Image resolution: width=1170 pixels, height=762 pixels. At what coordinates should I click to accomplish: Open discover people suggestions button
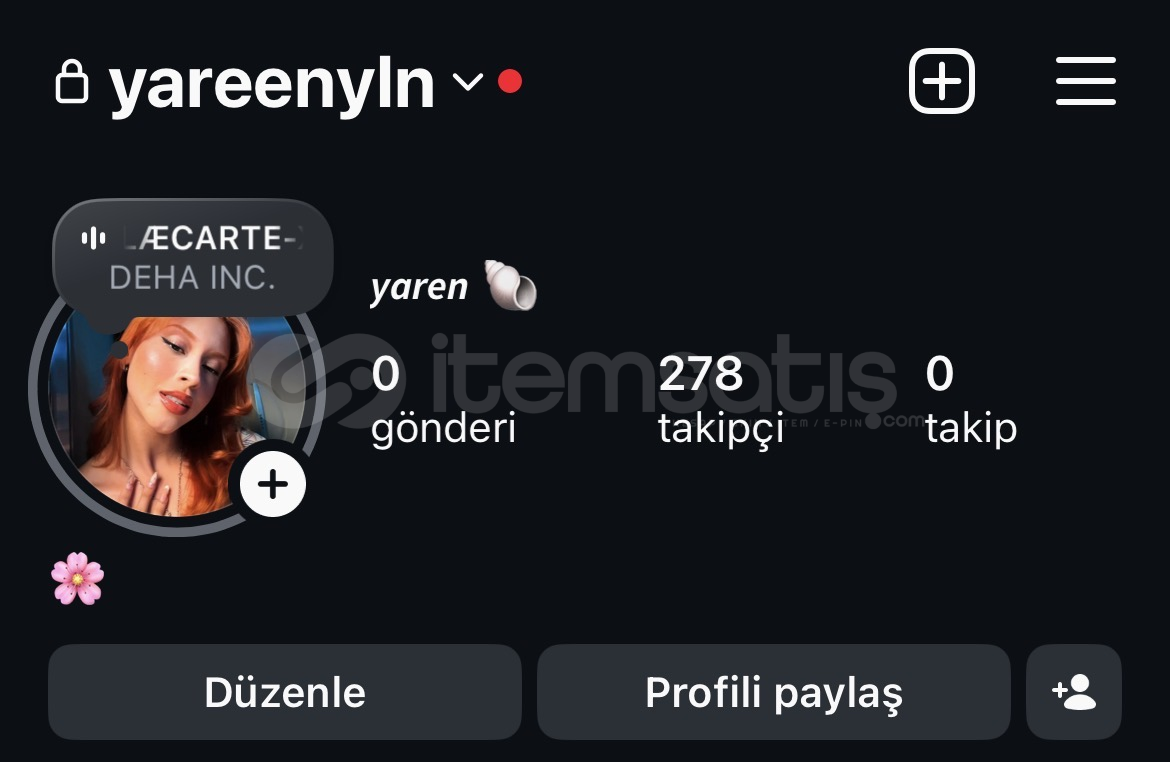tap(1073, 692)
